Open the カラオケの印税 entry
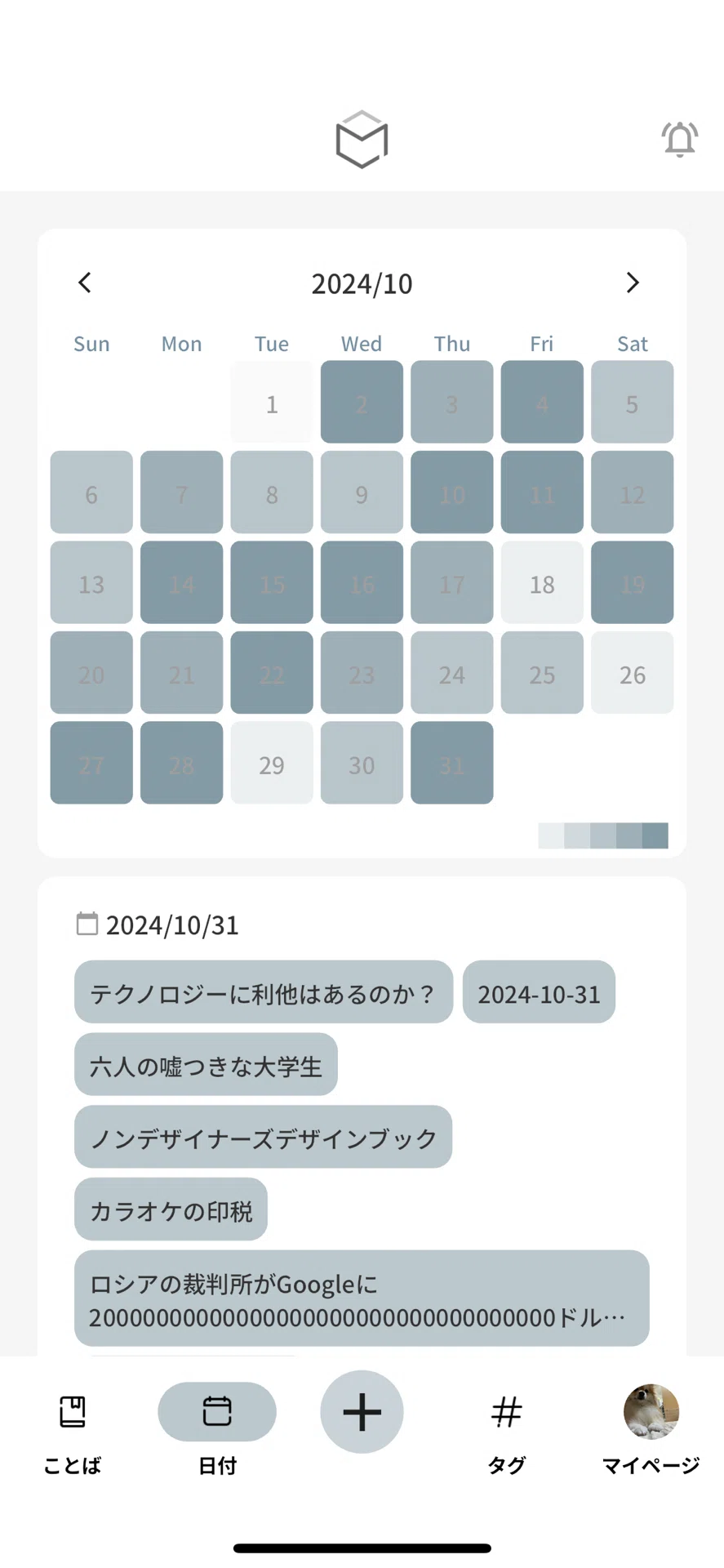 click(x=171, y=1209)
